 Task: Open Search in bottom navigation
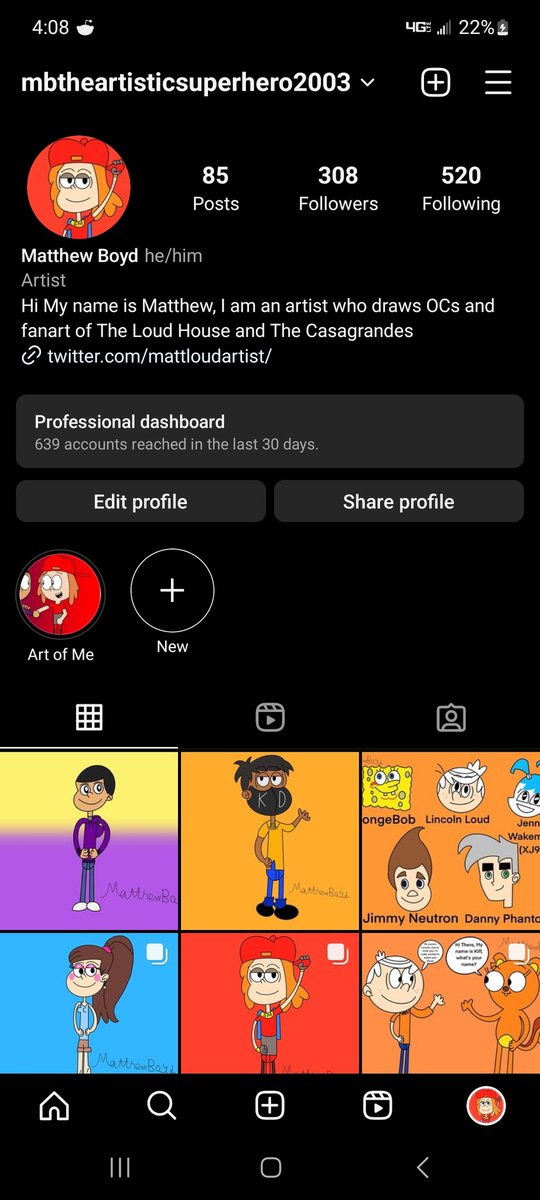click(x=161, y=1105)
